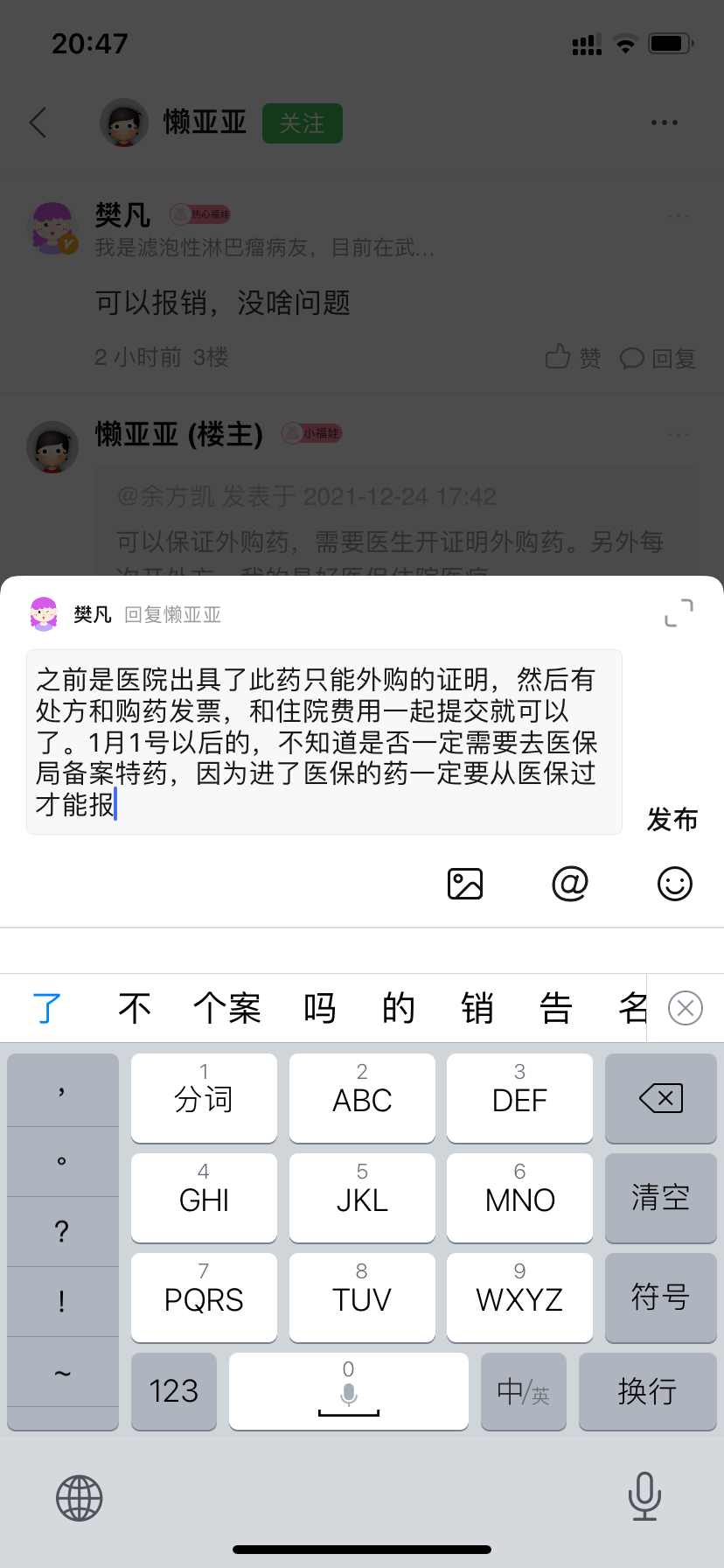Publish the reply with 发布

tap(672, 819)
